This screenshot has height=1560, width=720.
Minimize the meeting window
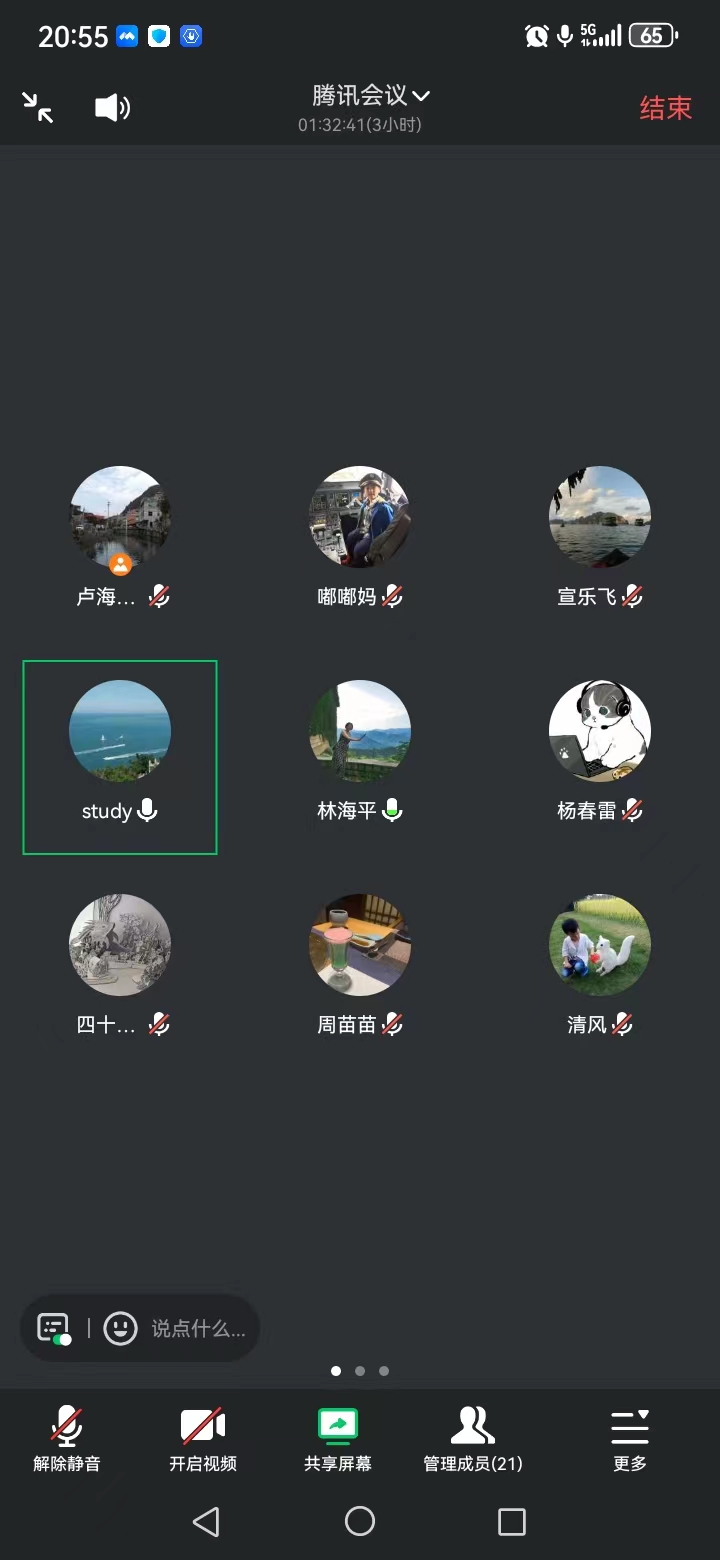point(38,107)
